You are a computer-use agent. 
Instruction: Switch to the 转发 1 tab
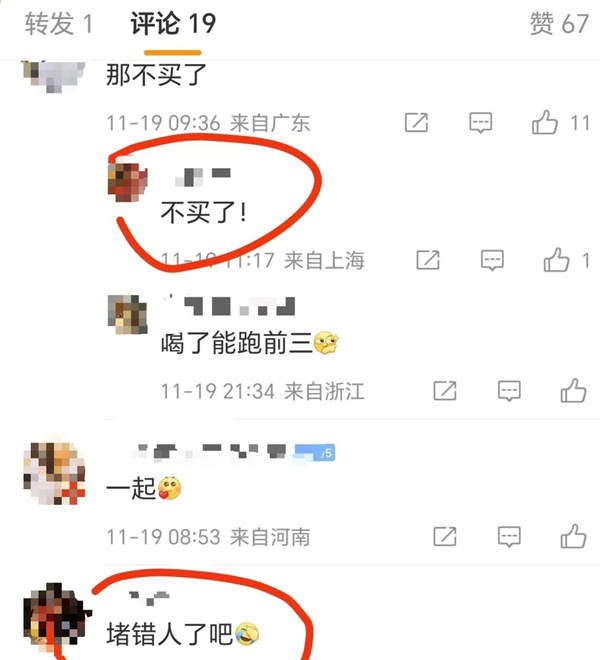(x=59, y=24)
